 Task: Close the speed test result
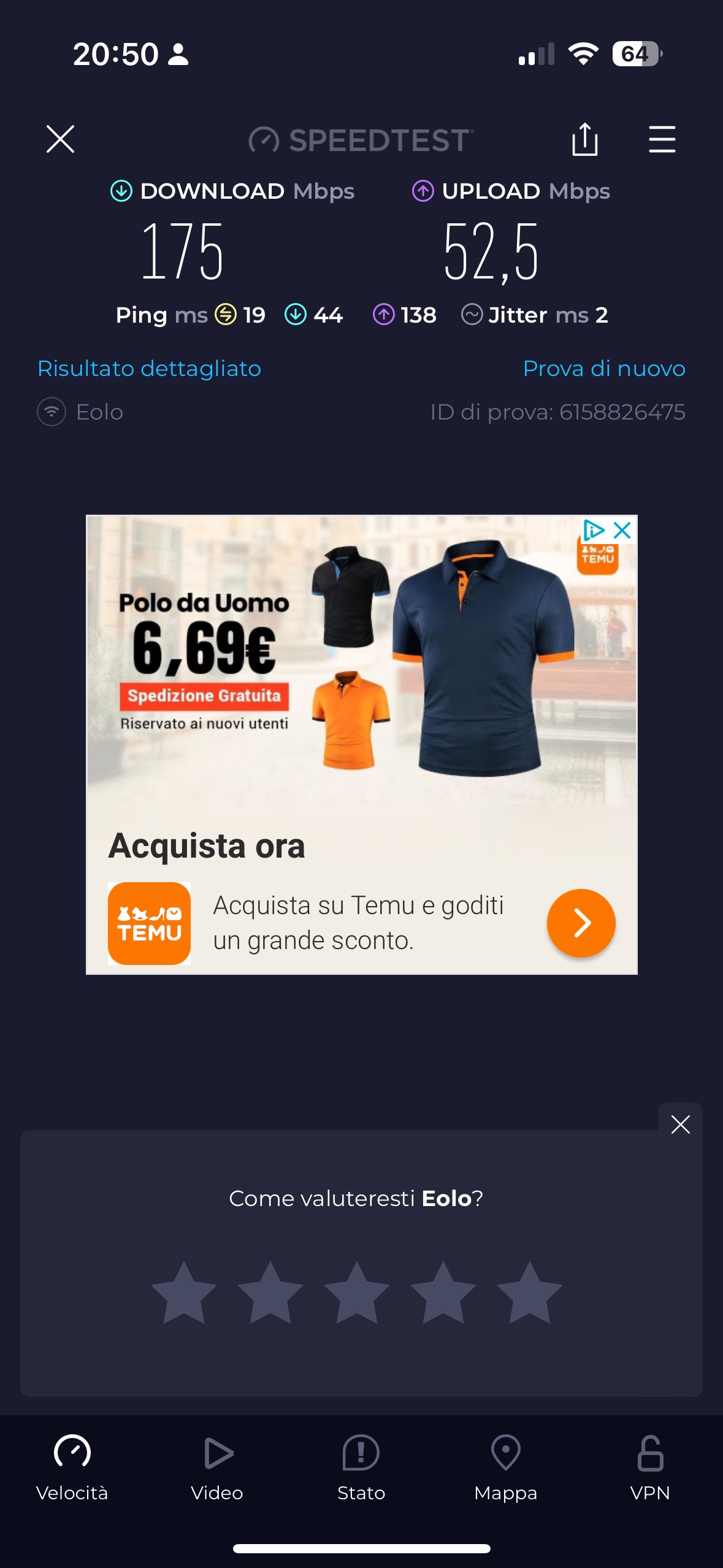[x=60, y=139]
